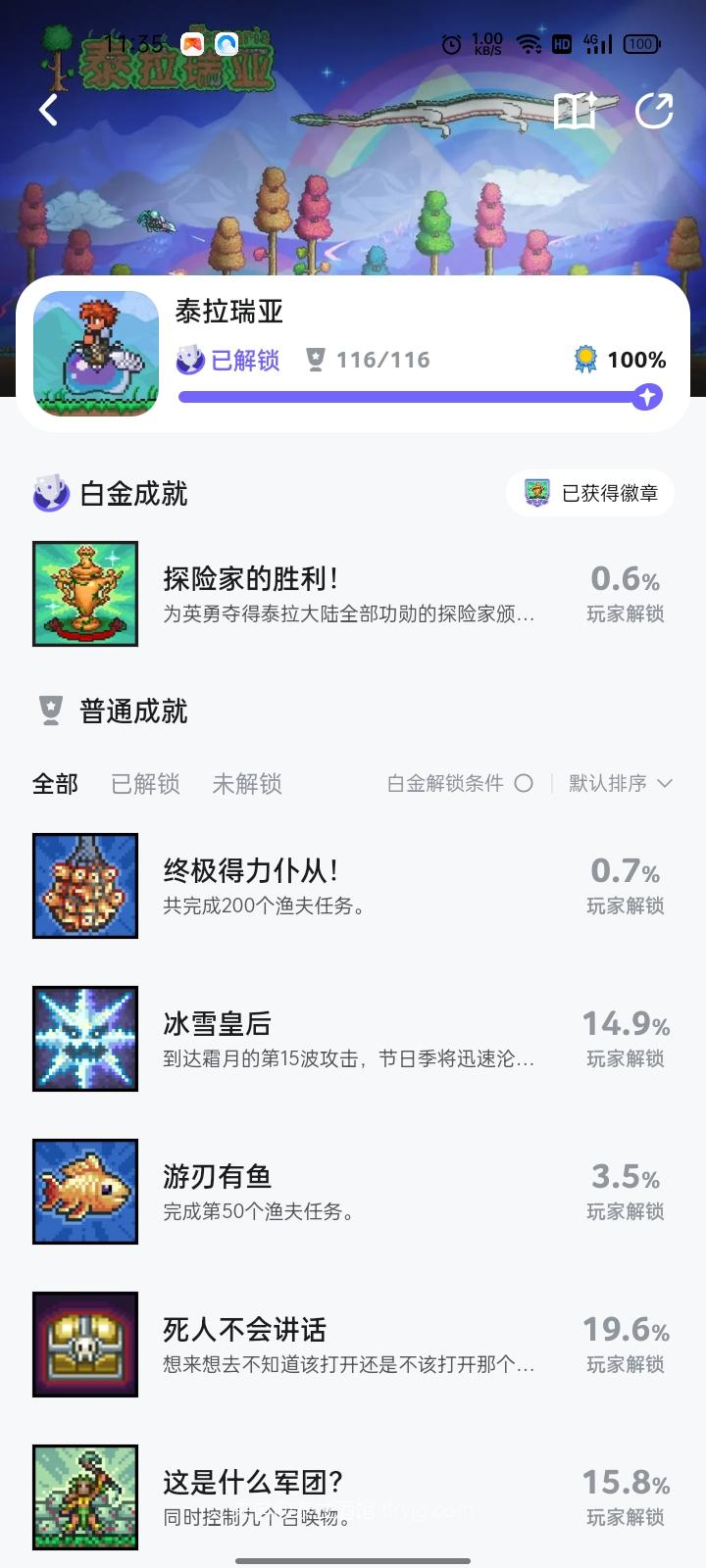Share this achievements page
Image resolution: width=706 pixels, height=1568 pixels.
pos(654,111)
